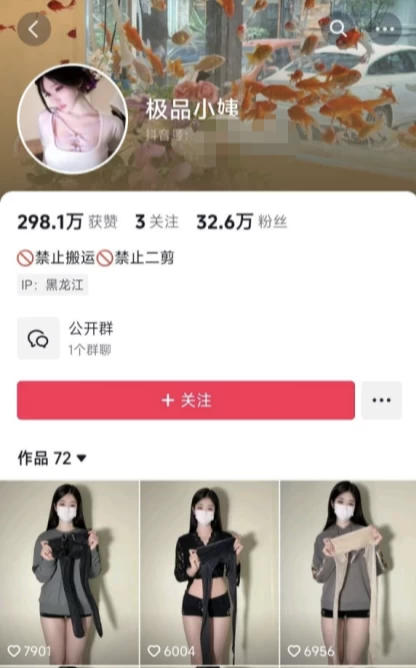
Task: Open search on this profile
Action: [x=338, y=29]
